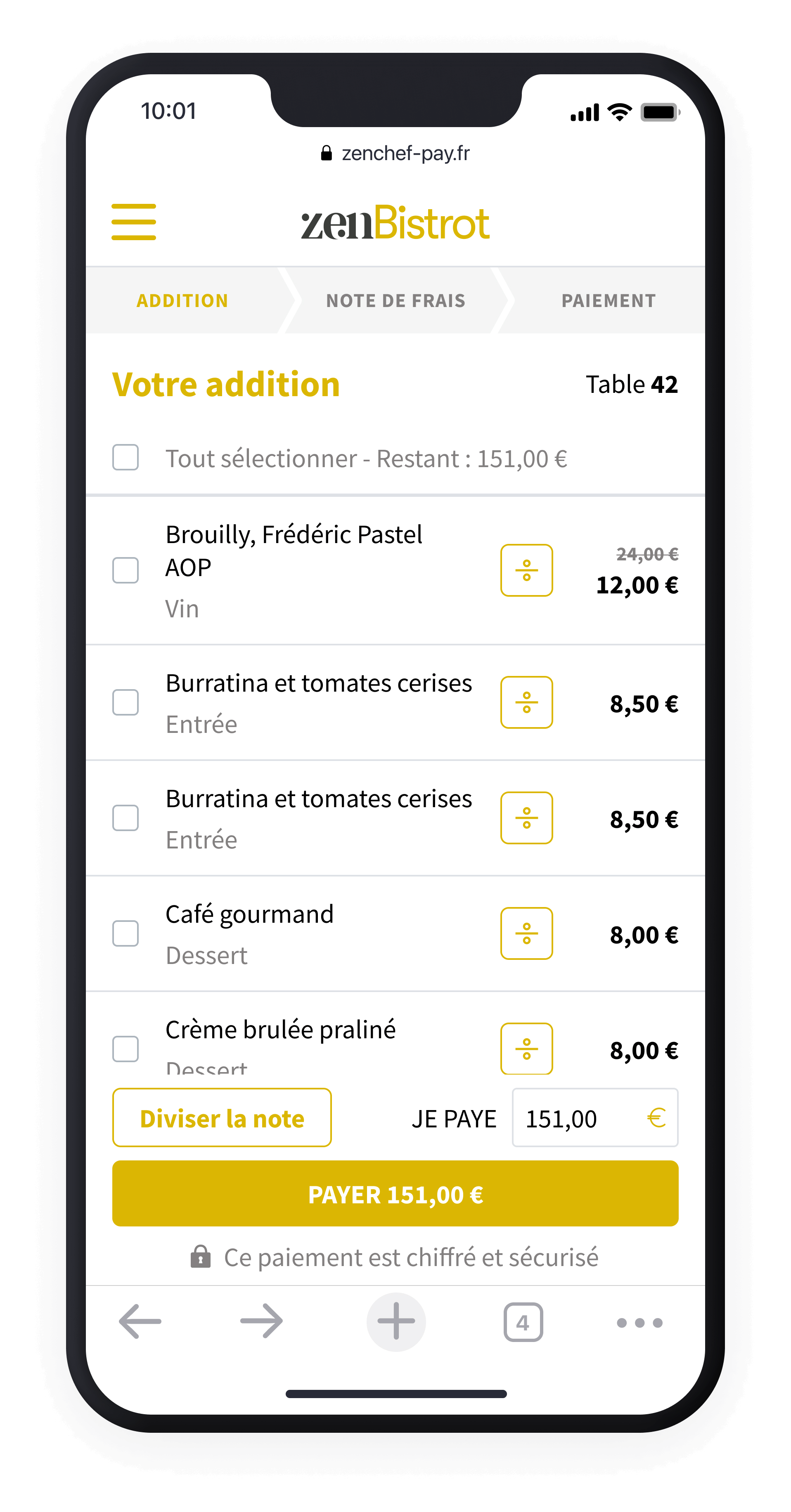The height and width of the screenshot is (1512, 791).
Task: Click PAYER 151,00 € to pay
Action: [395, 1194]
